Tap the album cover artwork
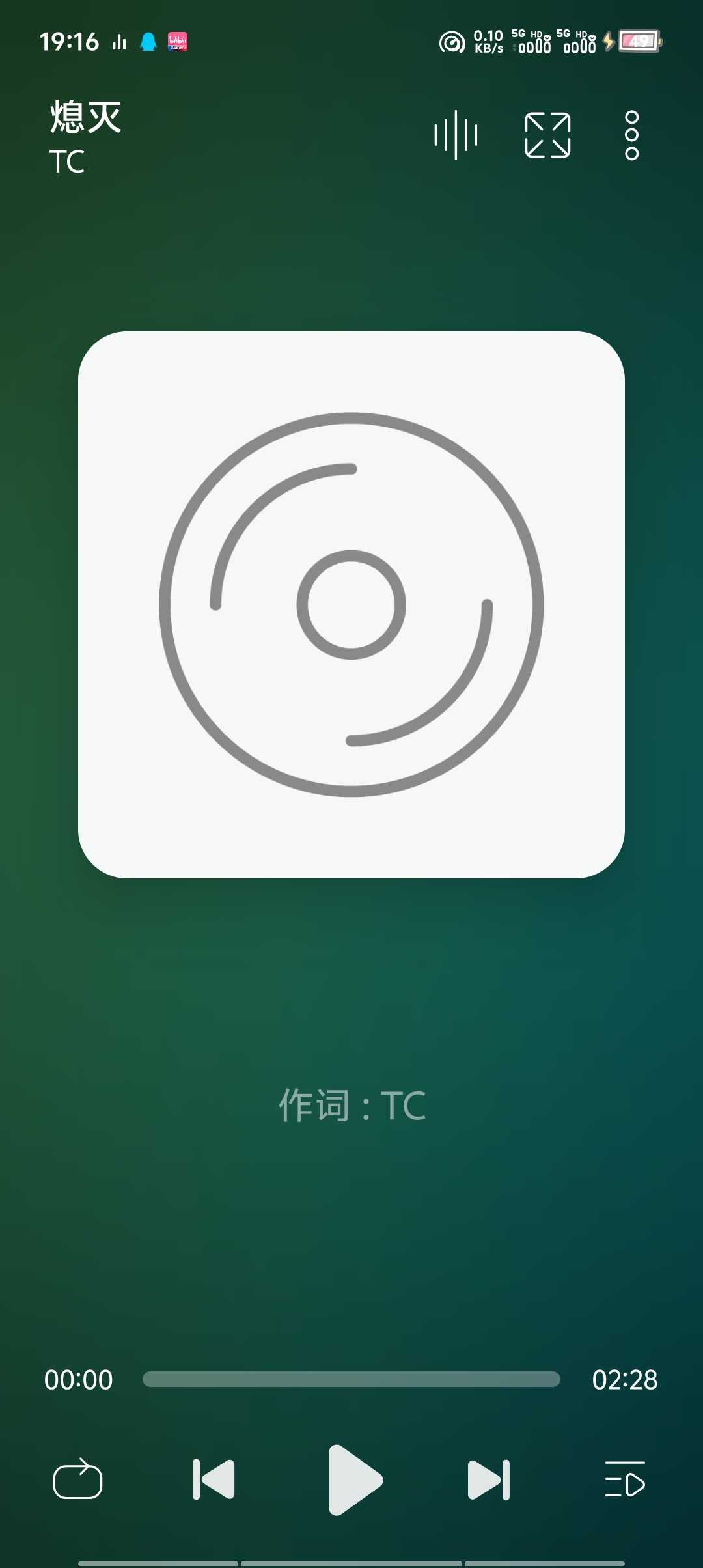 pos(351,604)
